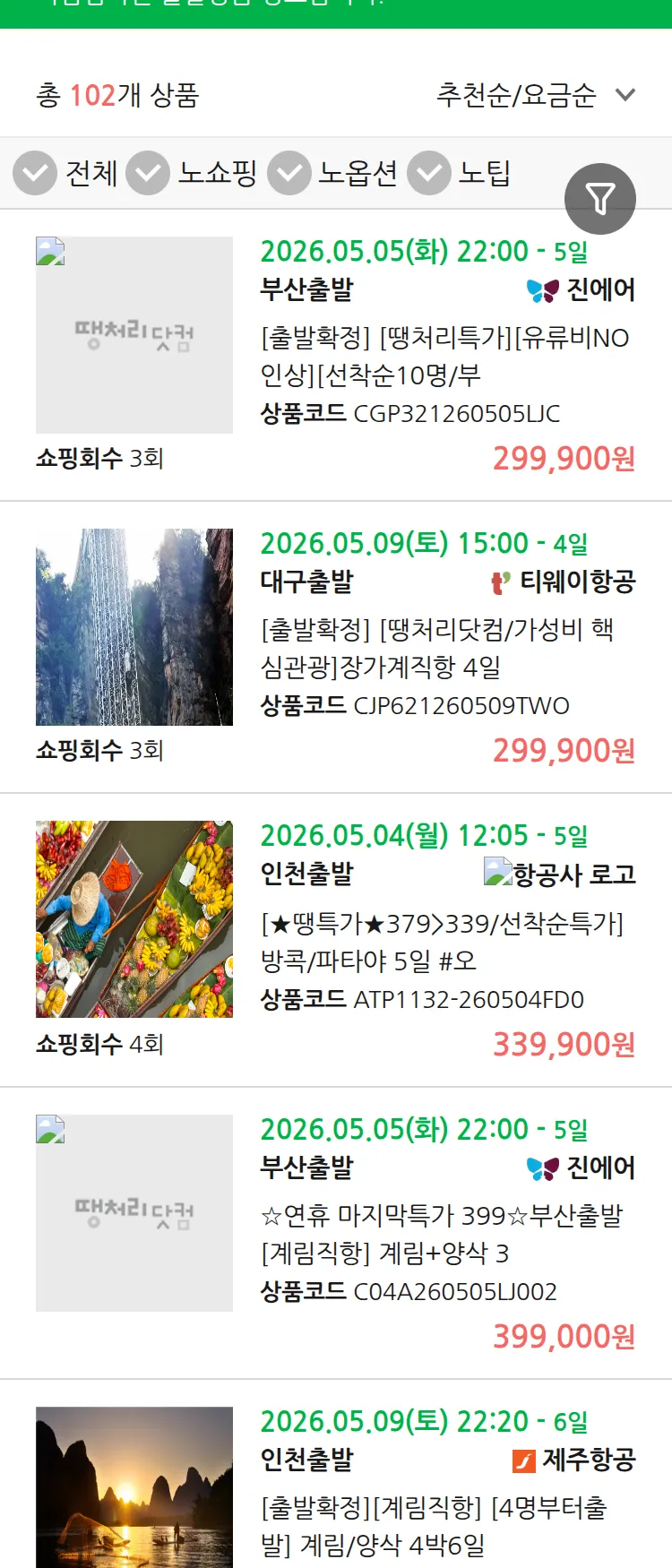This screenshot has width=672, height=1568.
Task: Click the floating market boat thumbnail
Action: click(x=133, y=919)
